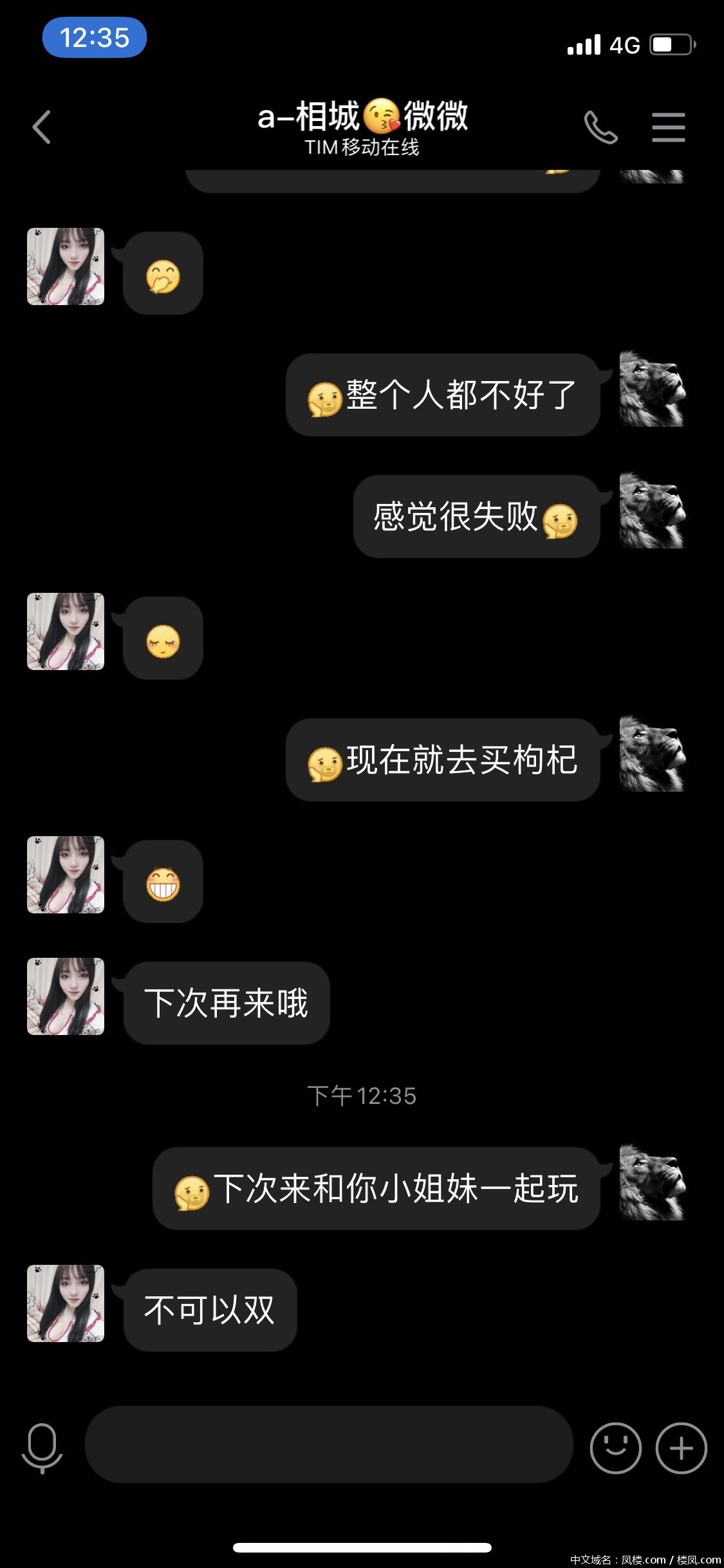The height and width of the screenshot is (1568, 724).
Task: Open my lion avatar beside "感觉很失败"
Action: (653, 510)
